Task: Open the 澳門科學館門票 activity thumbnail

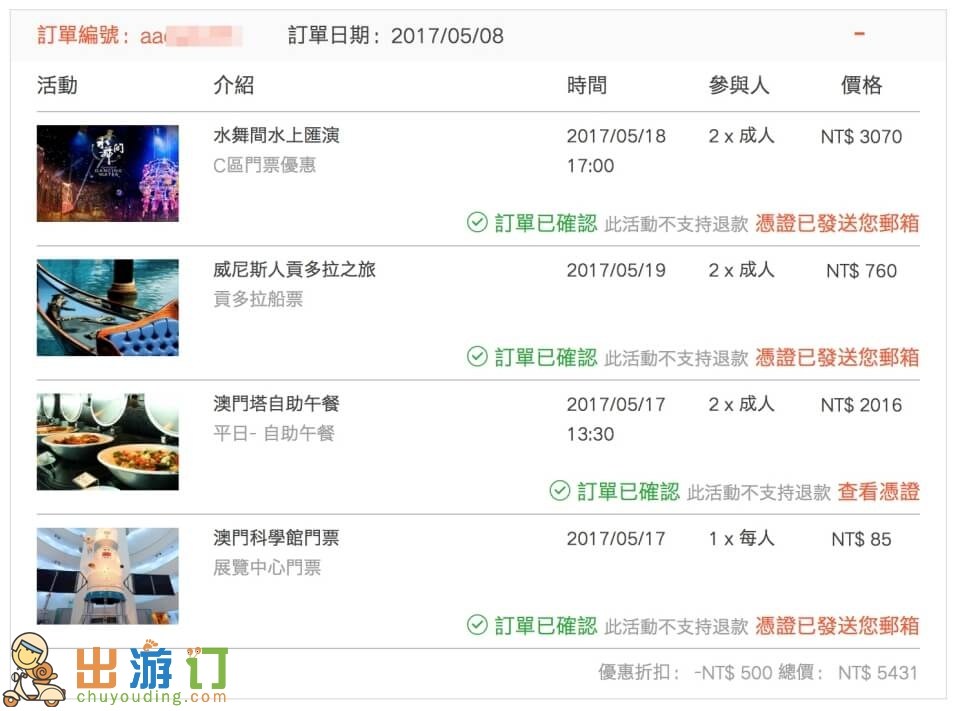Action: pos(108,576)
